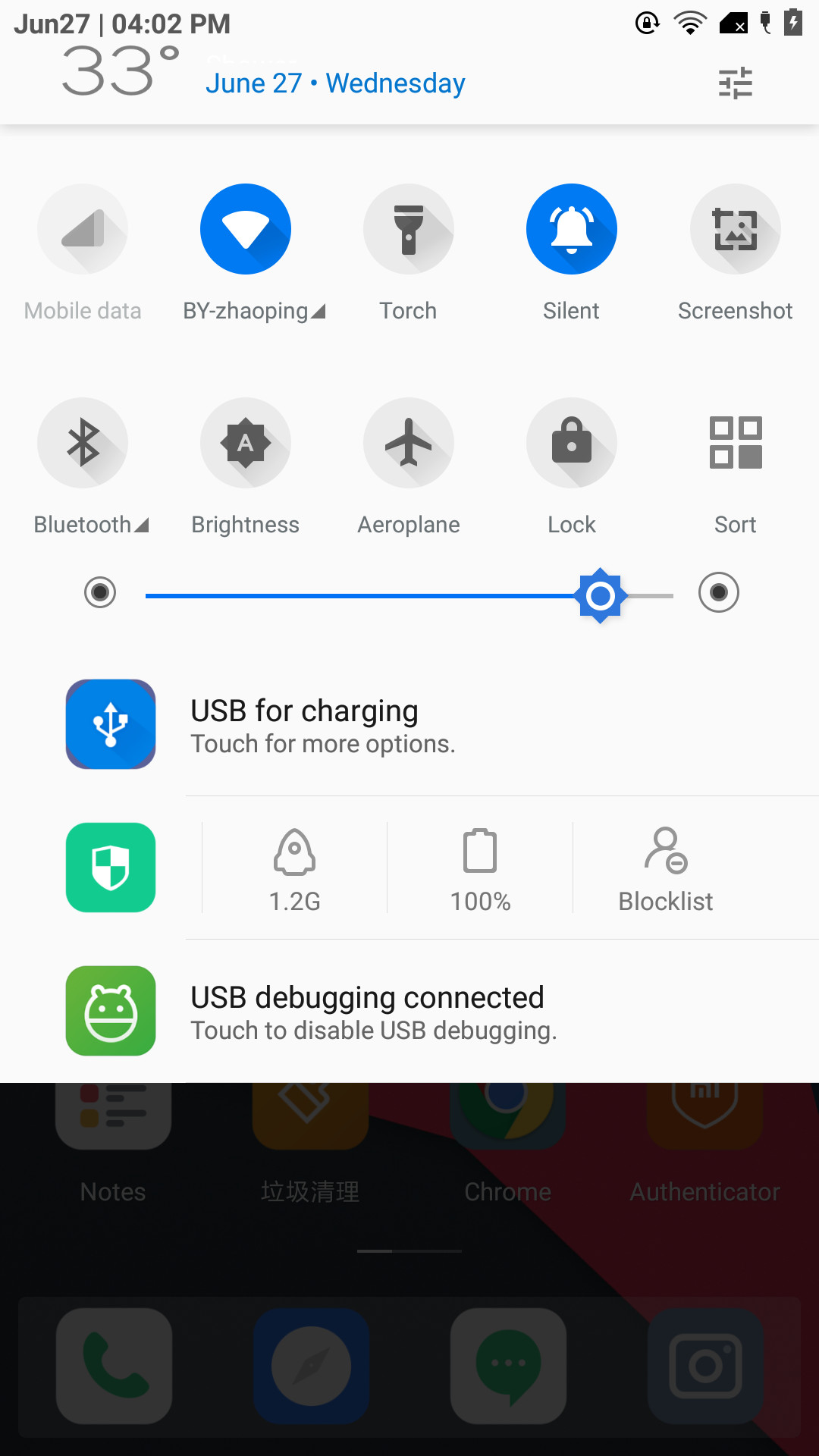Tap the 100% battery shortcut
This screenshot has width=819, height=1456.
coord(480,868)
